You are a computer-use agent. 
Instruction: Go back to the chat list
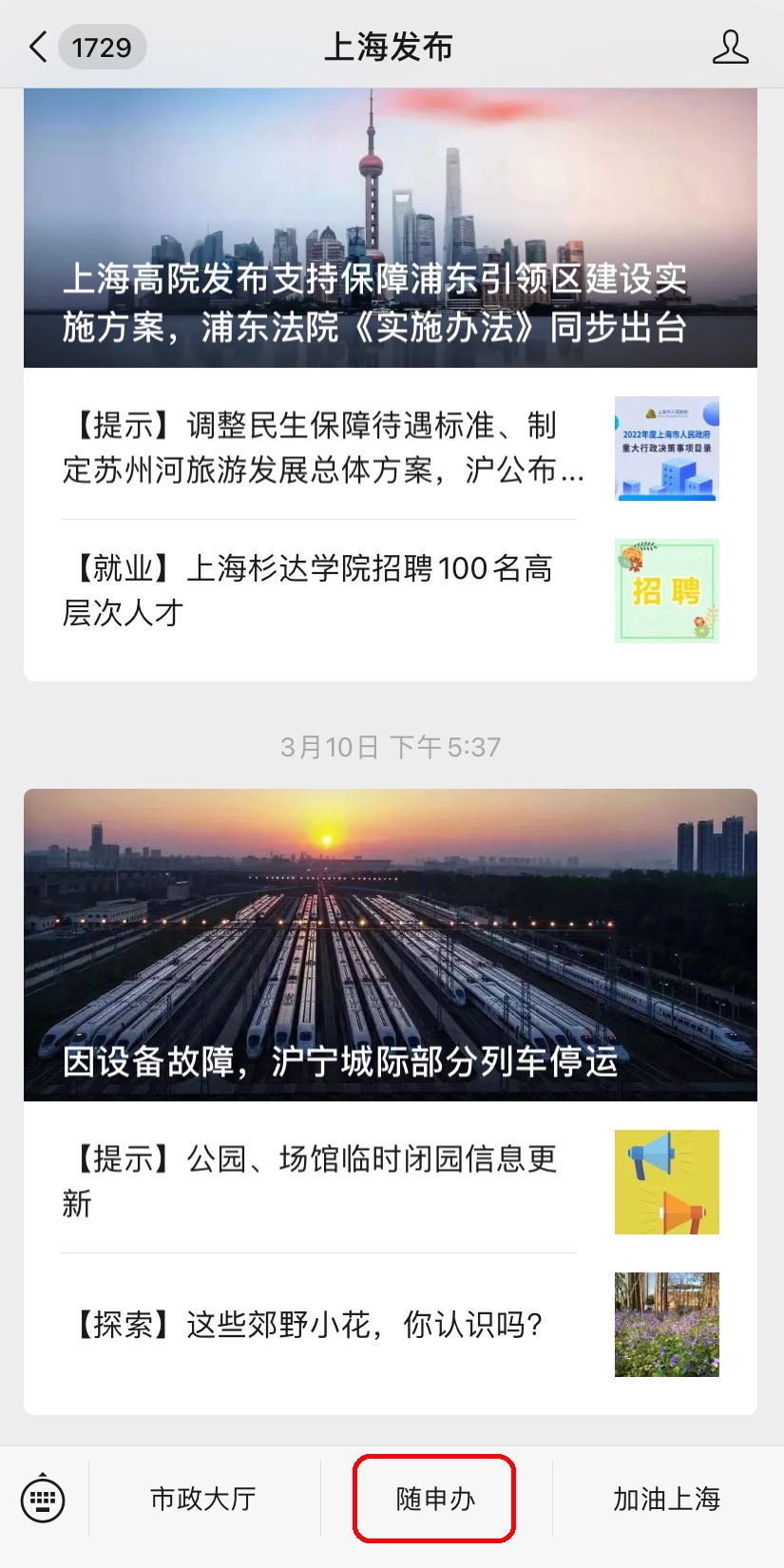[x=40, y=47]
